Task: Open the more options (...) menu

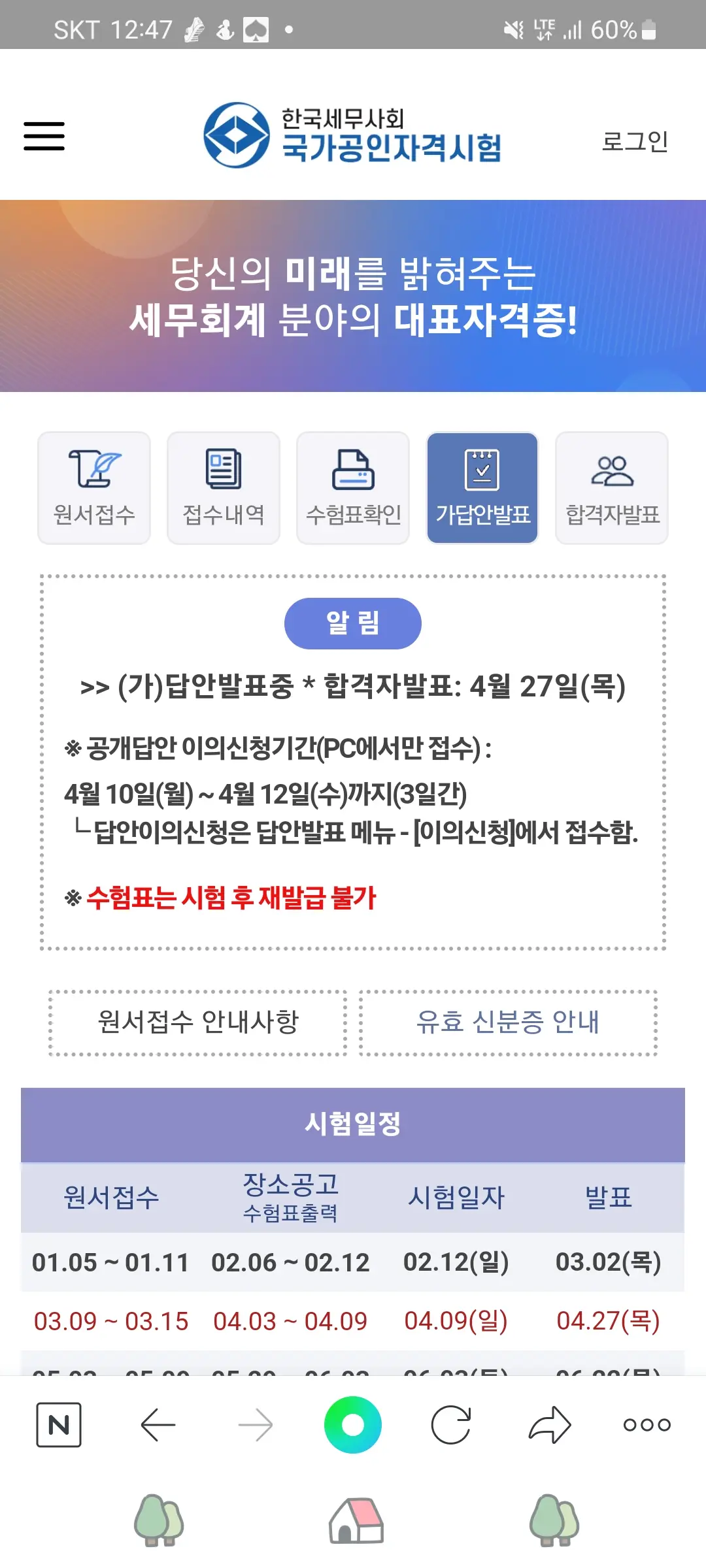Action: tap(646, 1426)
